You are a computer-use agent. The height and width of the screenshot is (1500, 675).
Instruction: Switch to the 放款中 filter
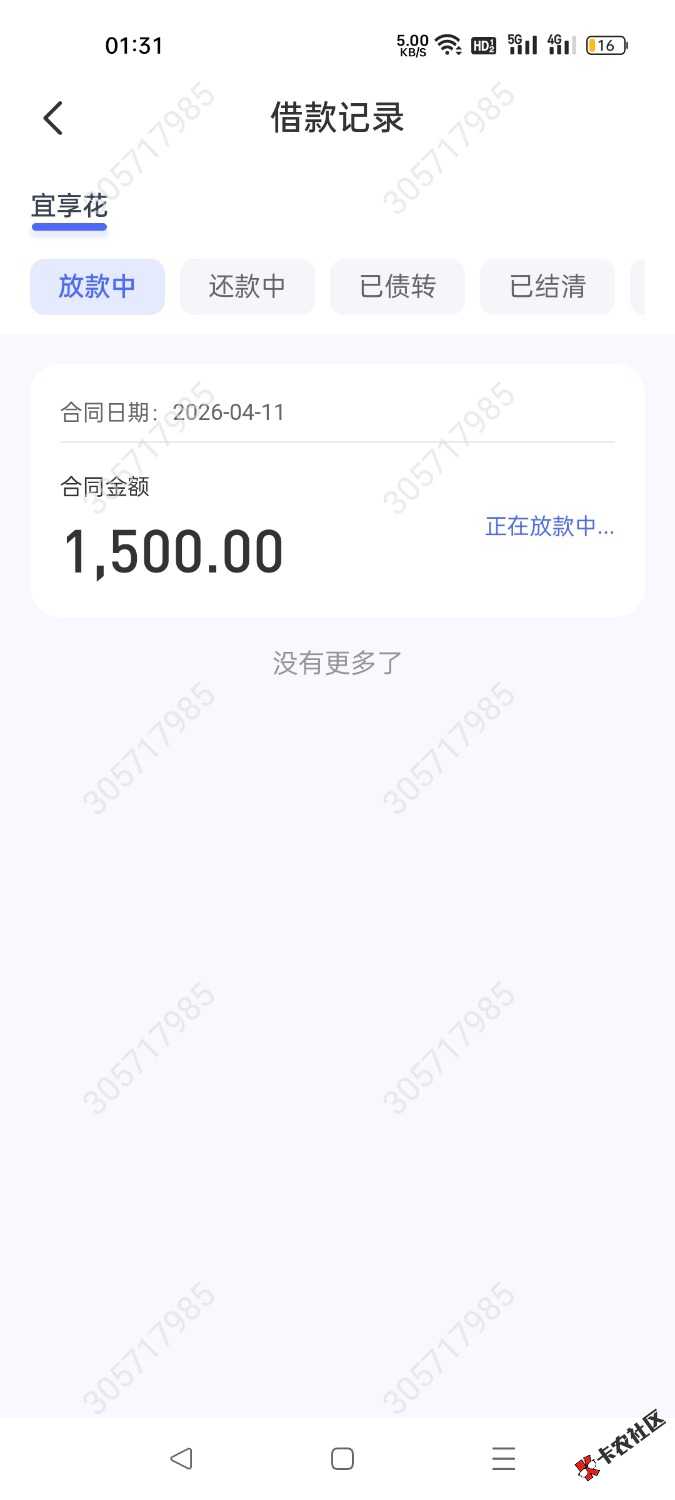tap(97, 287)
